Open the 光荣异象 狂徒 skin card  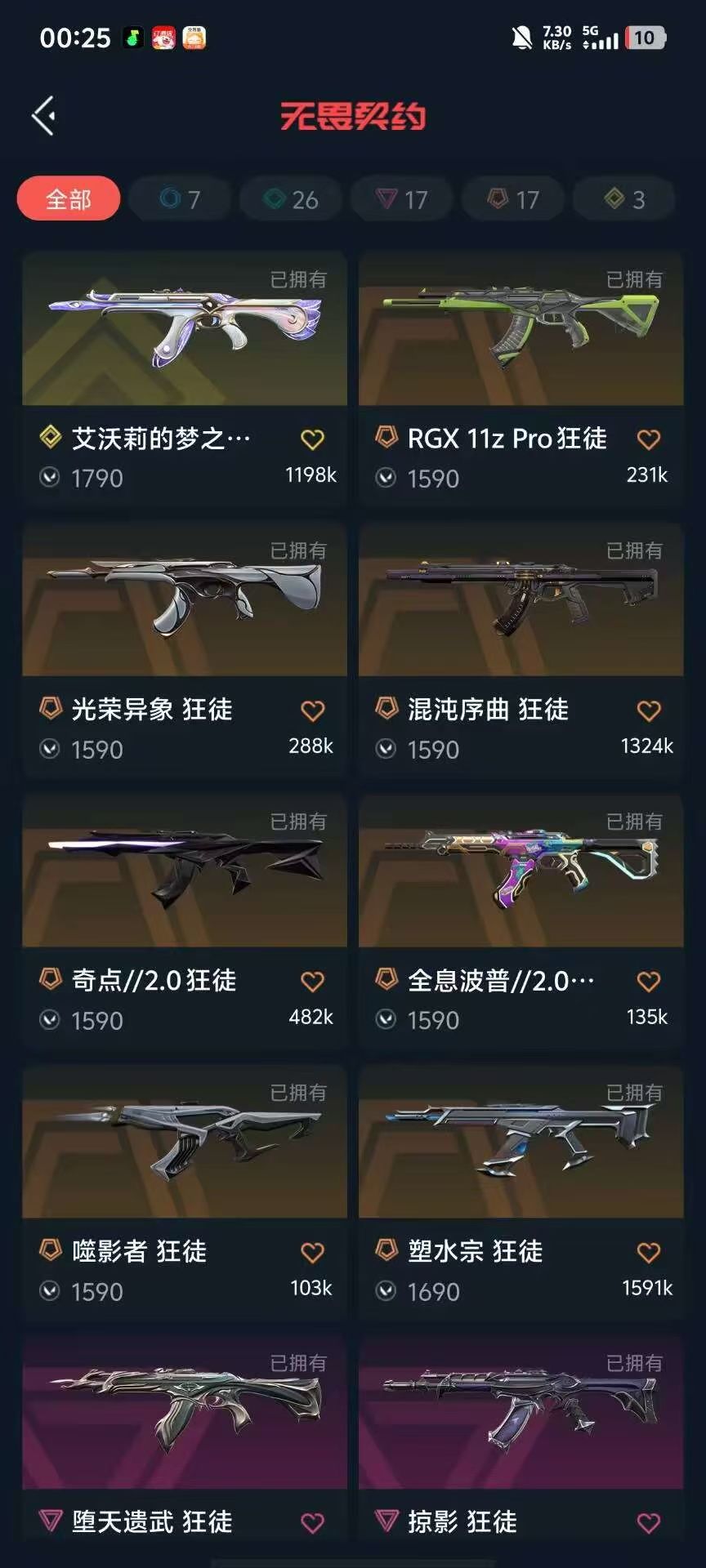click(185, 650)
